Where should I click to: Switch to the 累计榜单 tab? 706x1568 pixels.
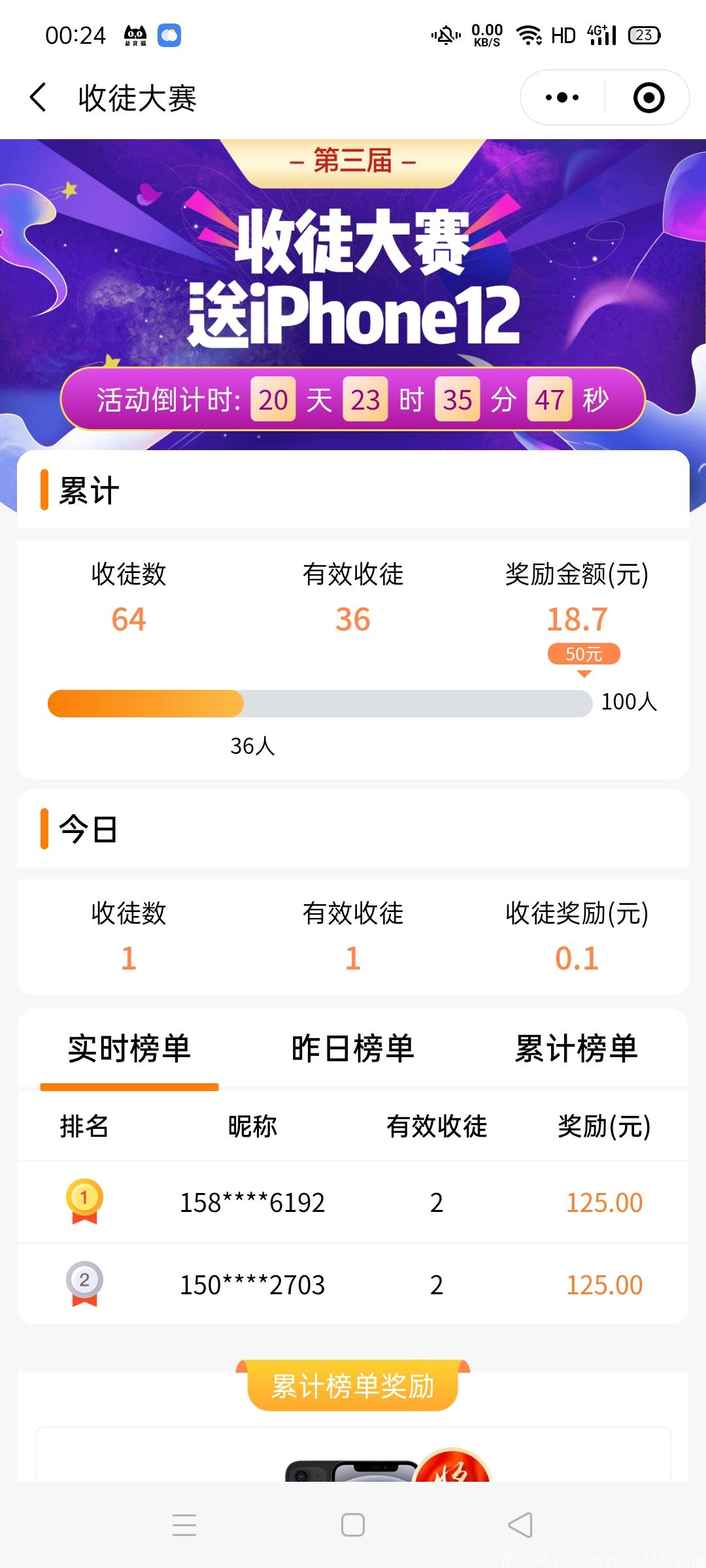pos(577,1047)
